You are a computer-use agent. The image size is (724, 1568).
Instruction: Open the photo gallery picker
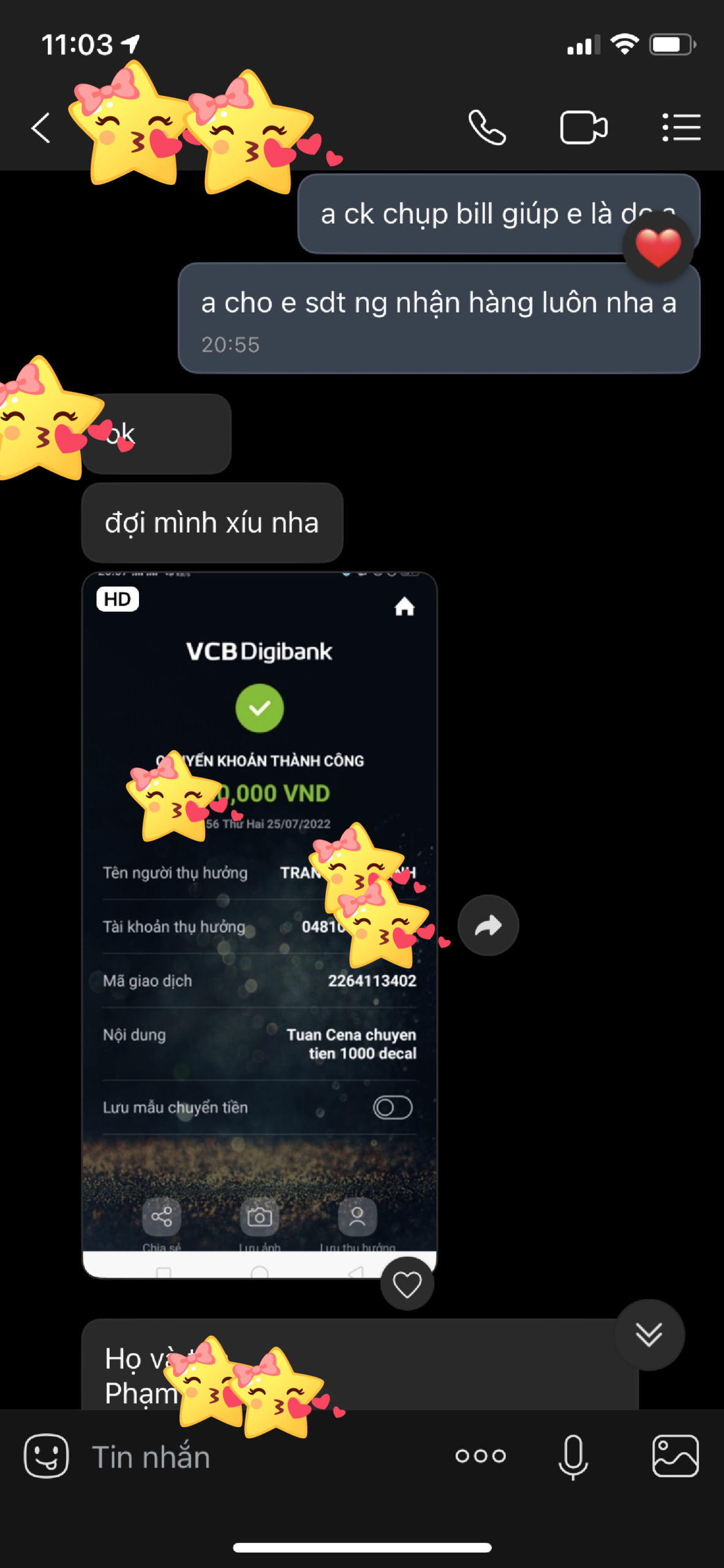pyautogui.click(x=675, y=1456)
